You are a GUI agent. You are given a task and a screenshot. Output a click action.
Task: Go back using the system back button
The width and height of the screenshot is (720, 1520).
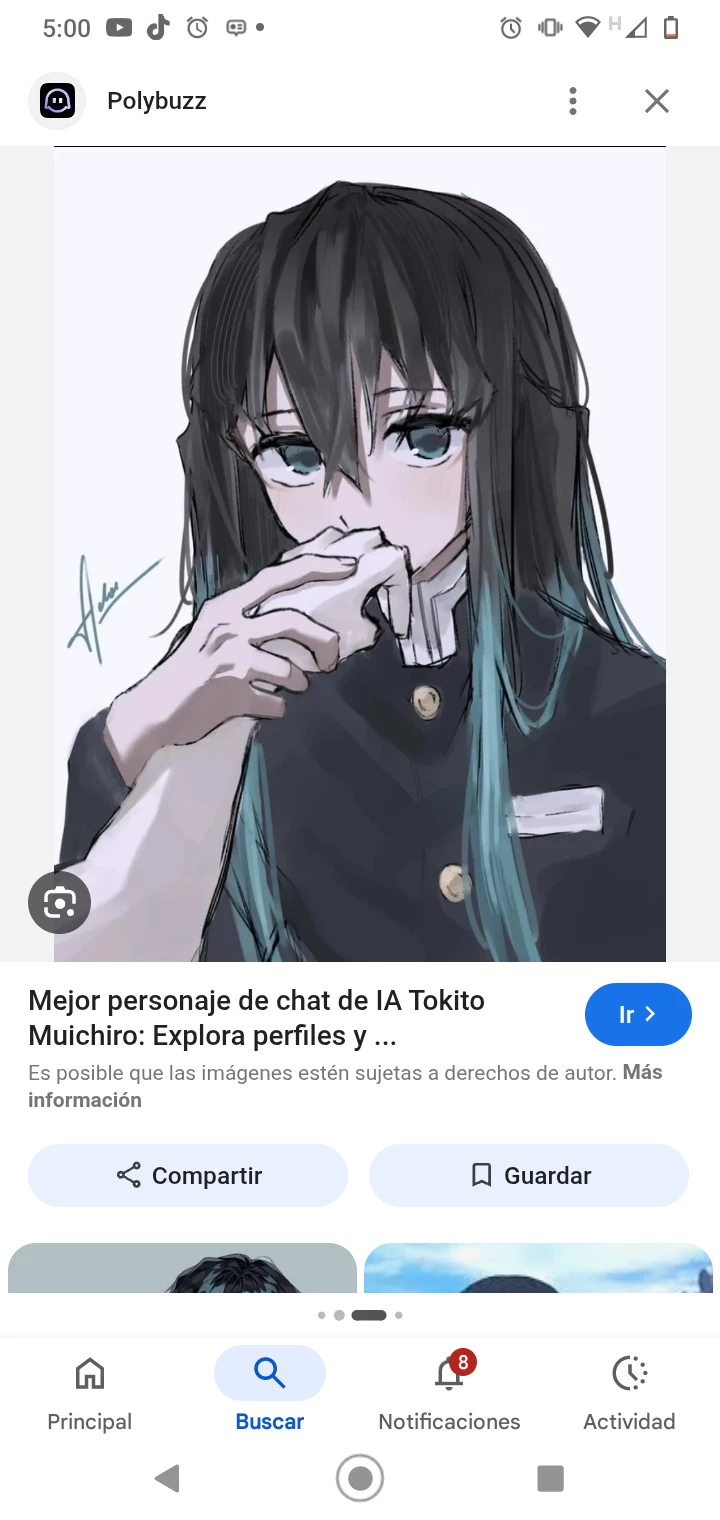coord(168,1478)
